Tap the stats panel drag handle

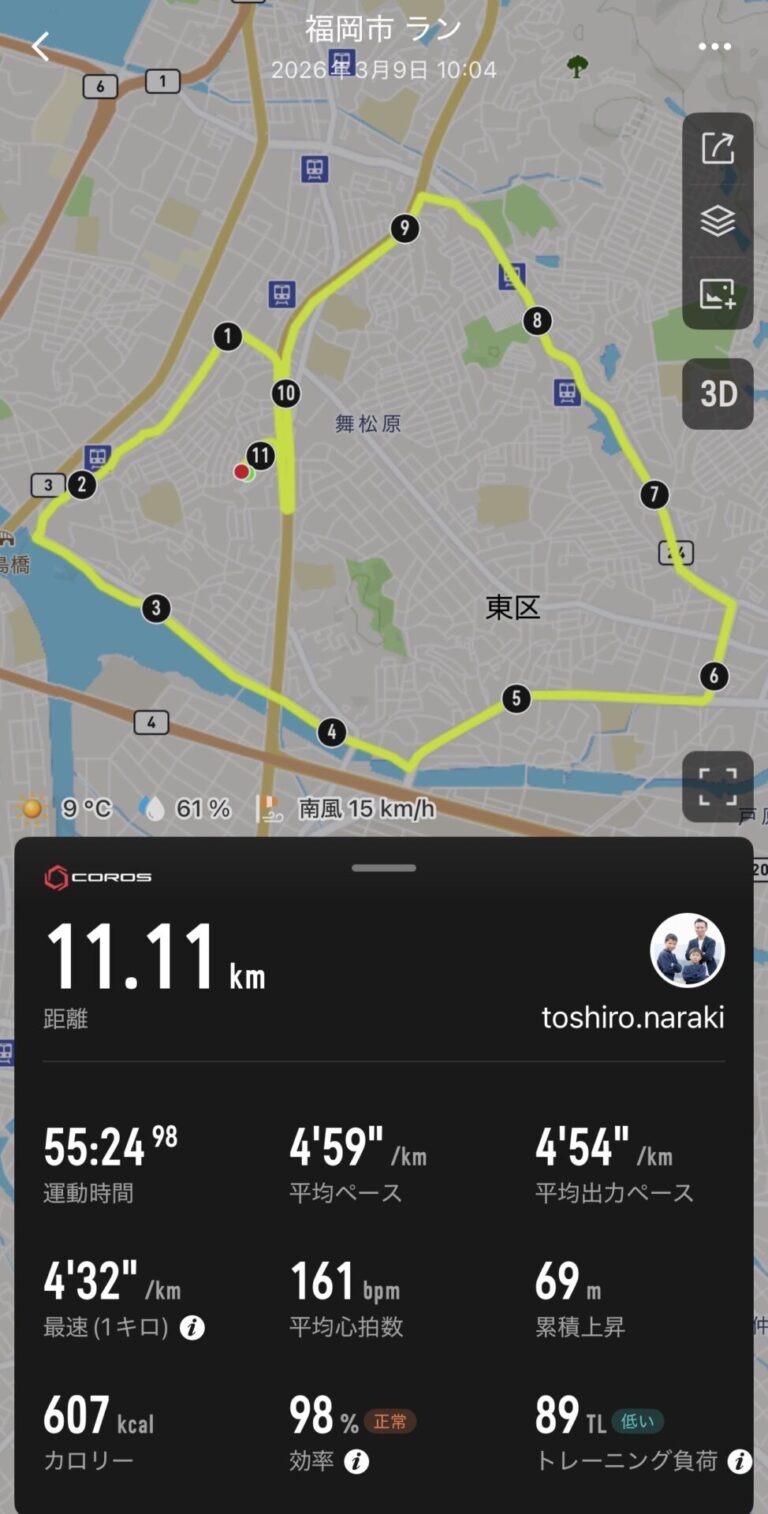[384, 868]
